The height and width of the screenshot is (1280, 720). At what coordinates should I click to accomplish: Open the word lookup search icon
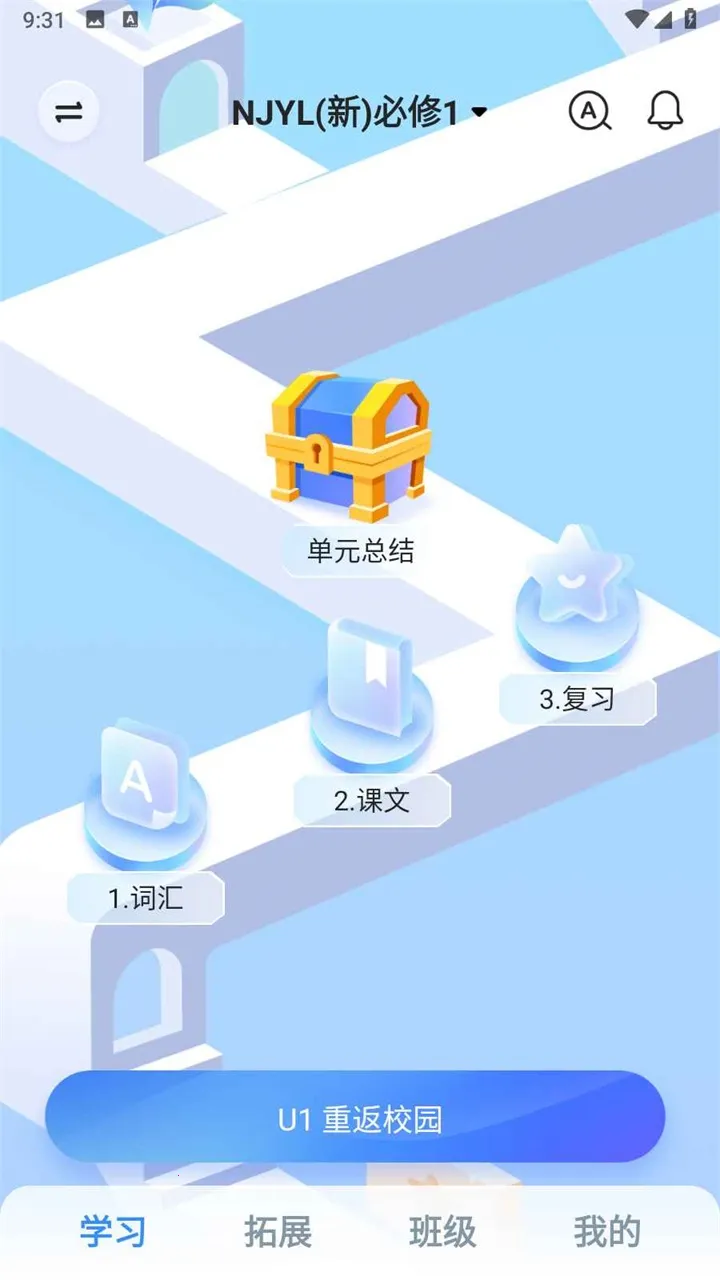[590, 111]
